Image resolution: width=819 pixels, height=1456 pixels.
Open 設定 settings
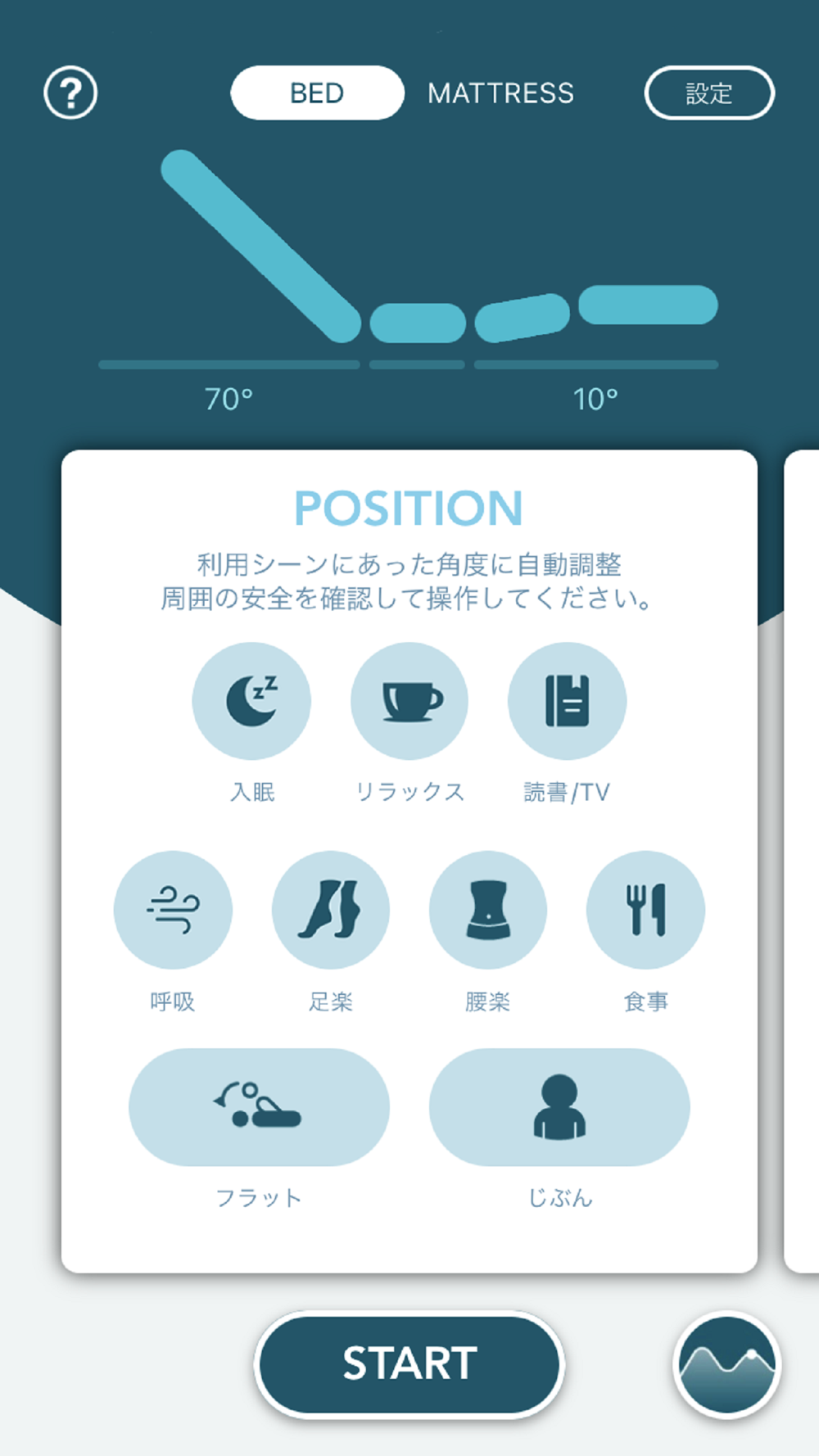708,93
